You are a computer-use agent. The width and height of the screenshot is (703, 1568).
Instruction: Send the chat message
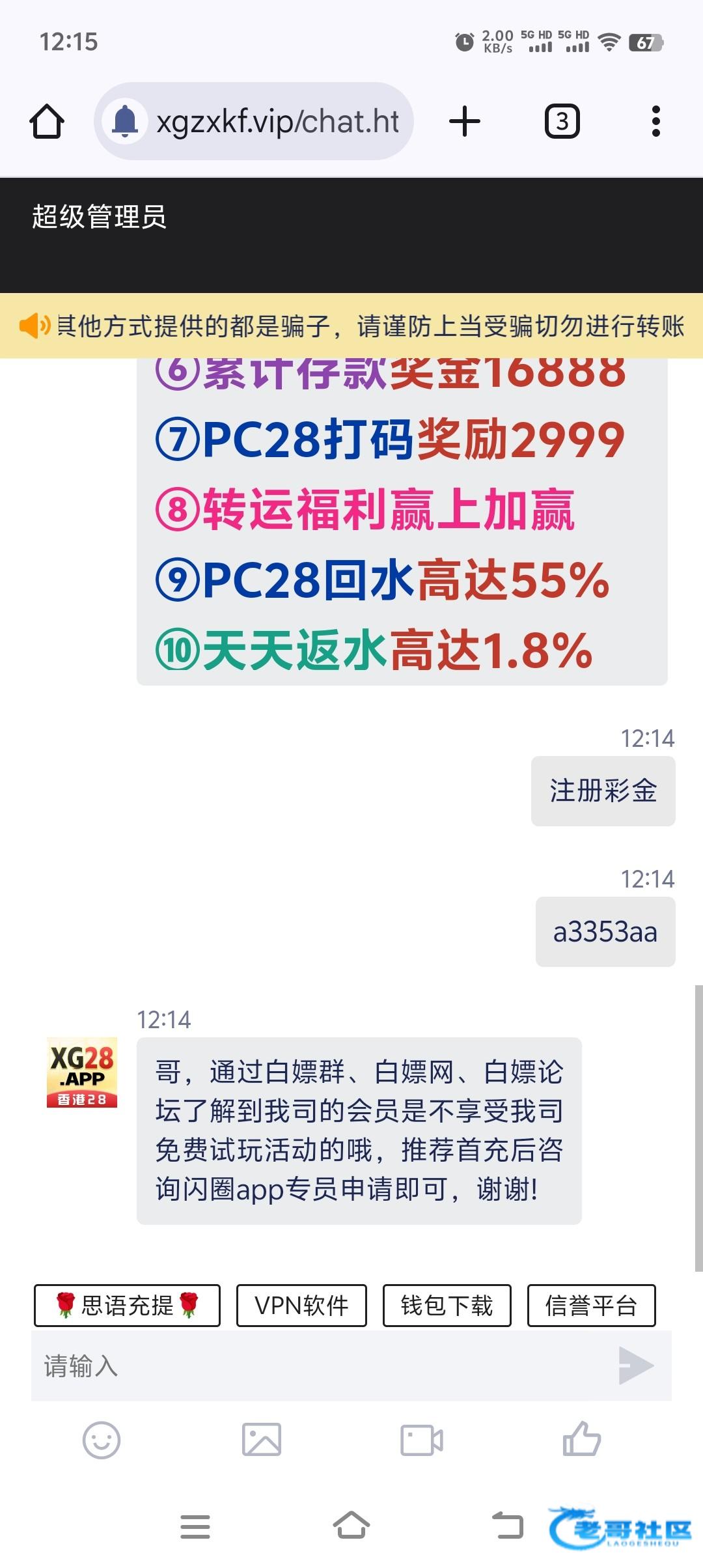coord(635,1365)
